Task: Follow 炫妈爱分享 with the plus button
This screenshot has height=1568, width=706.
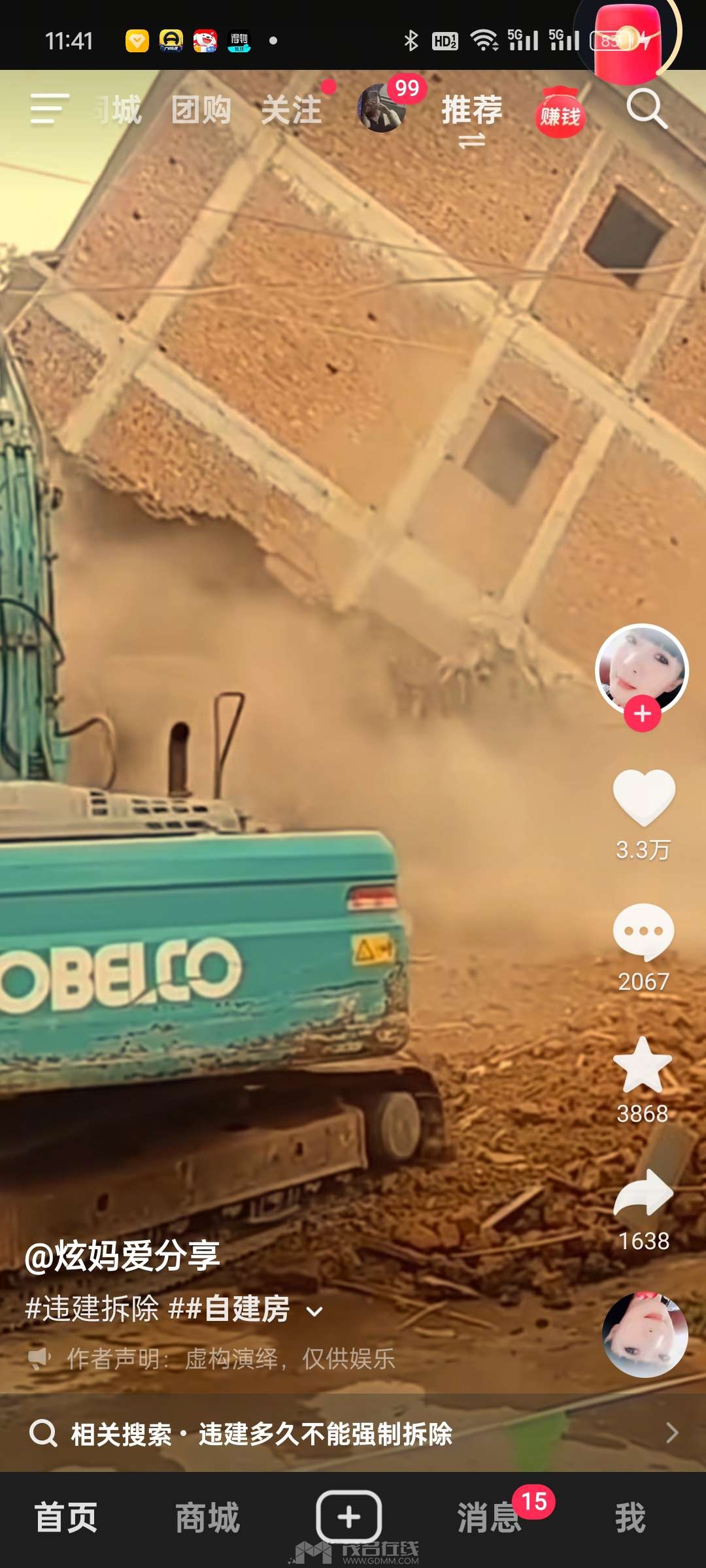Action: [x=642, y=713]
